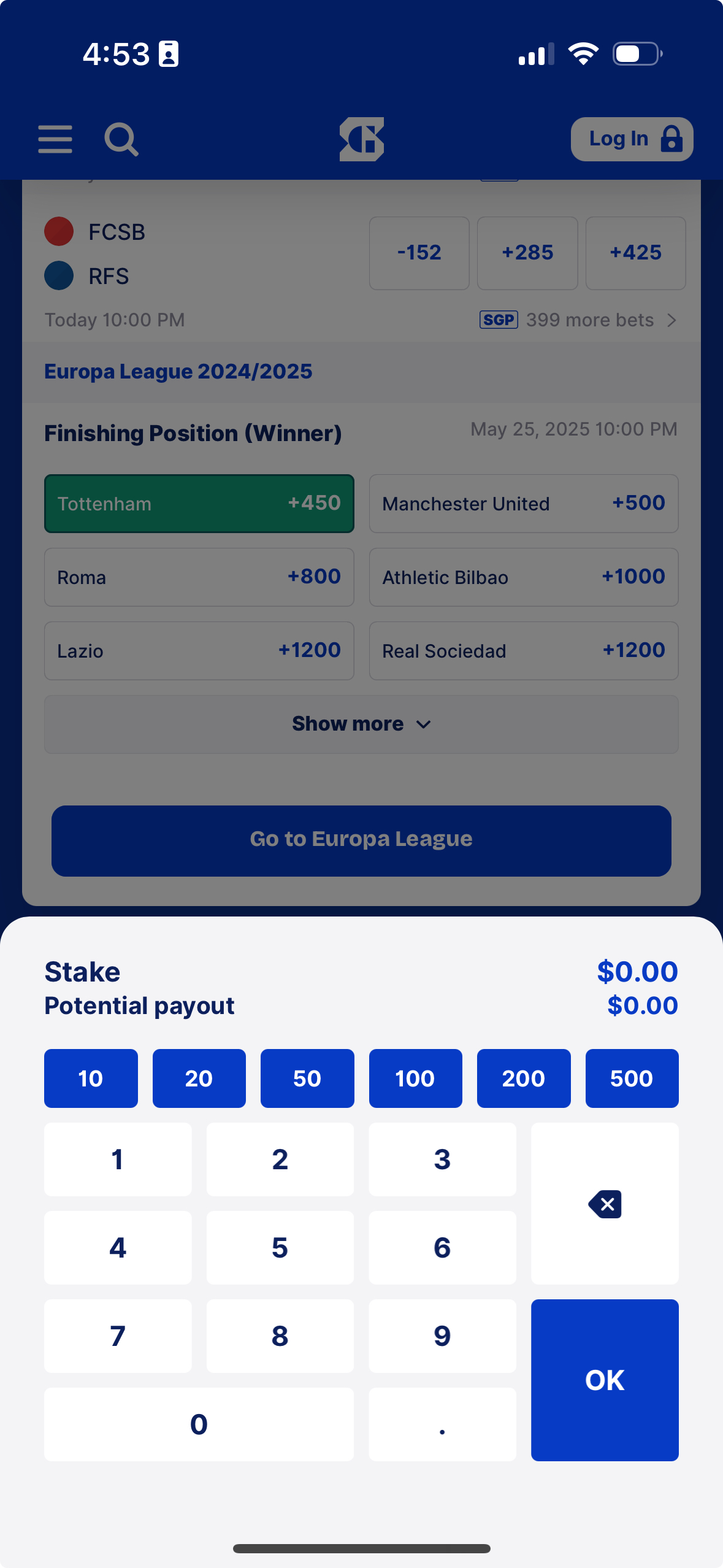The height and width of the screenshot is (1568, 723).
Task: Select the 10 quick stake chip
Action: click(91, 1078)
